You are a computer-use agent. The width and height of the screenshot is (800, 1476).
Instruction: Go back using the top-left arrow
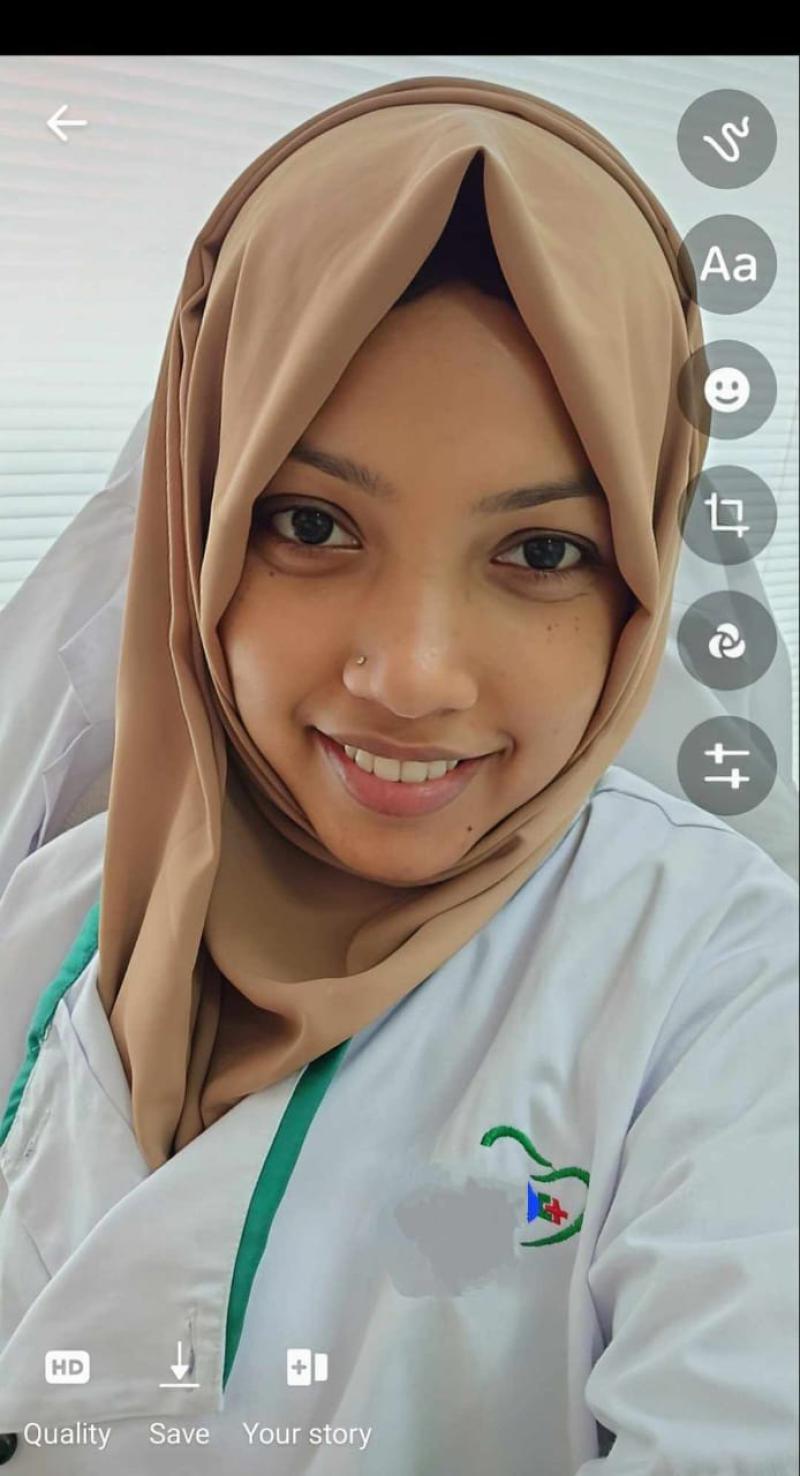66,124
